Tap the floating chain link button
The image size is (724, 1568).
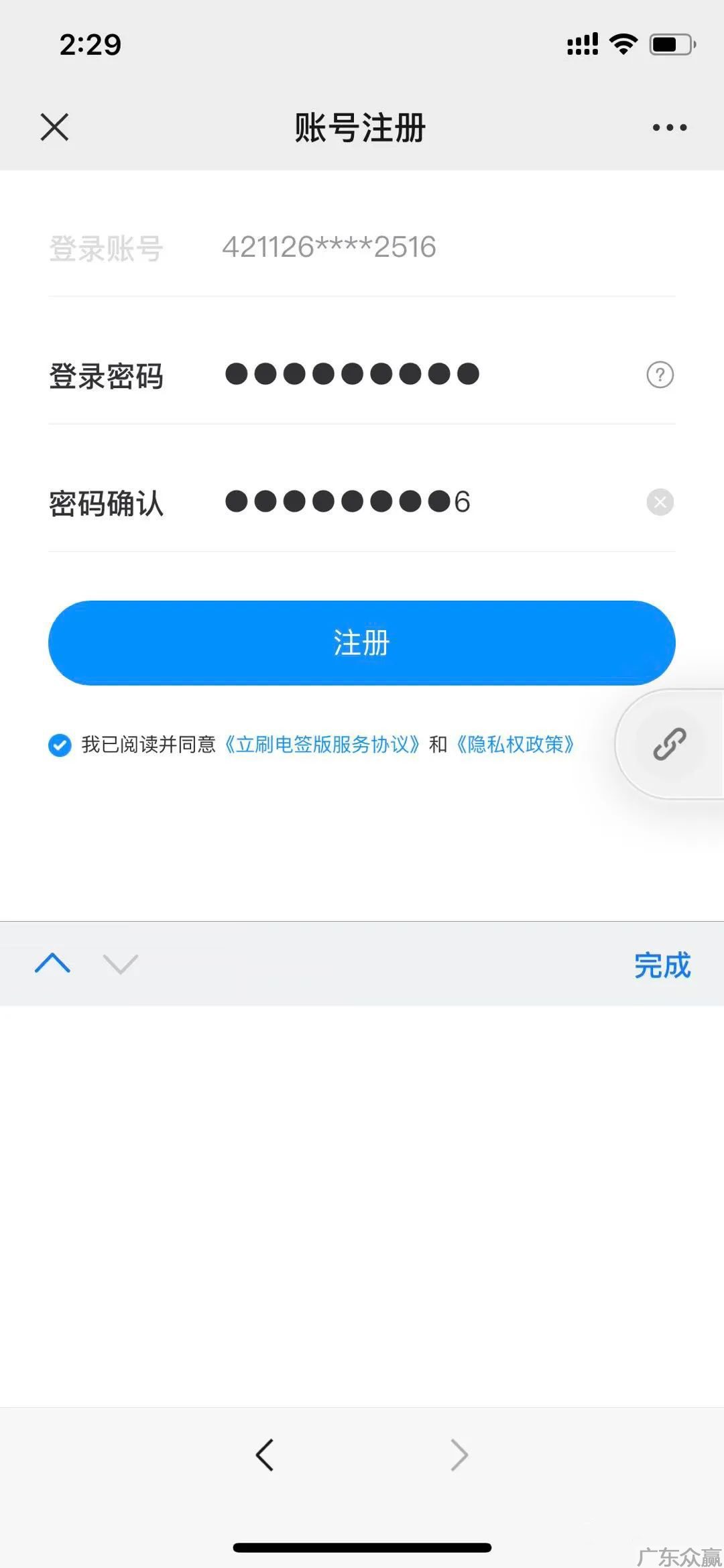[669, 744]
